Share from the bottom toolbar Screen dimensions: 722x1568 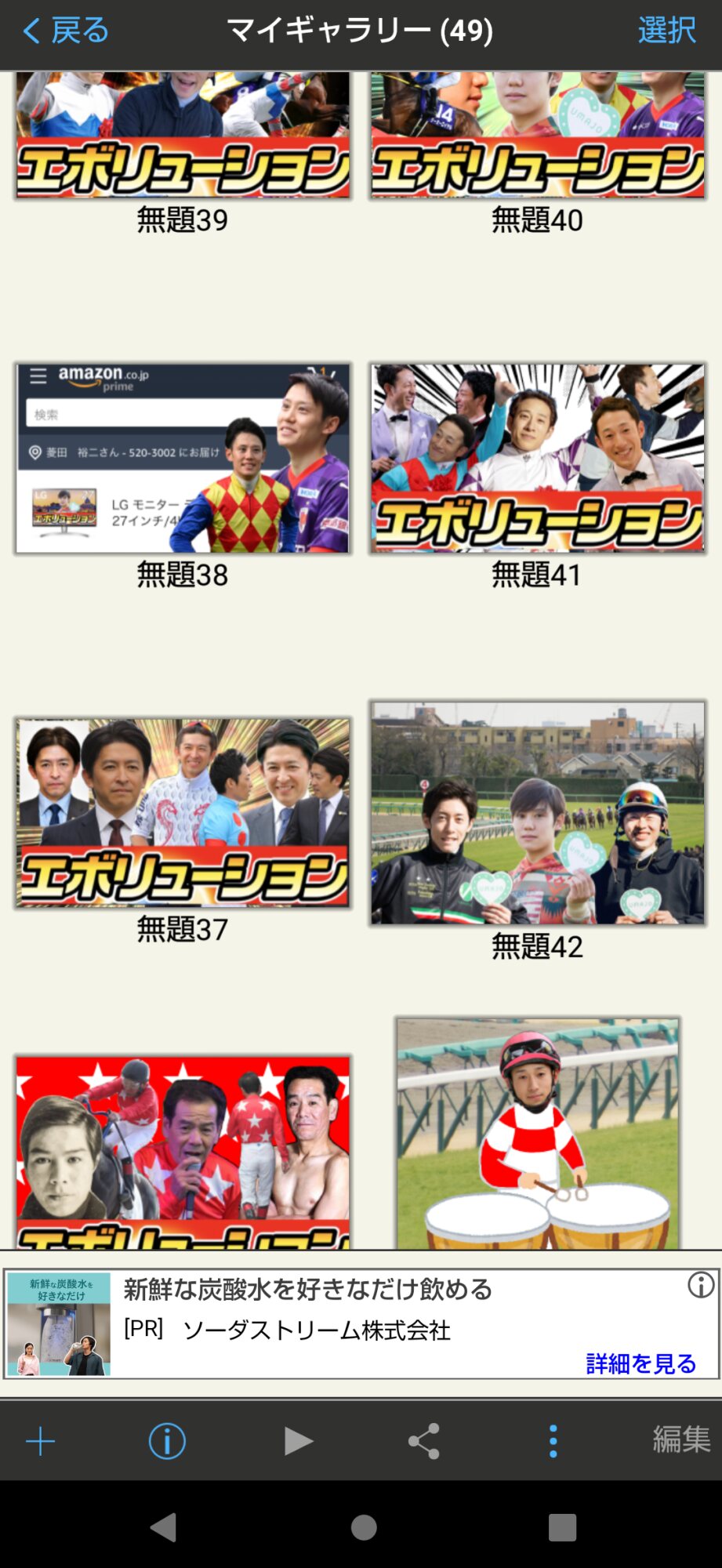click(424, 1441)
